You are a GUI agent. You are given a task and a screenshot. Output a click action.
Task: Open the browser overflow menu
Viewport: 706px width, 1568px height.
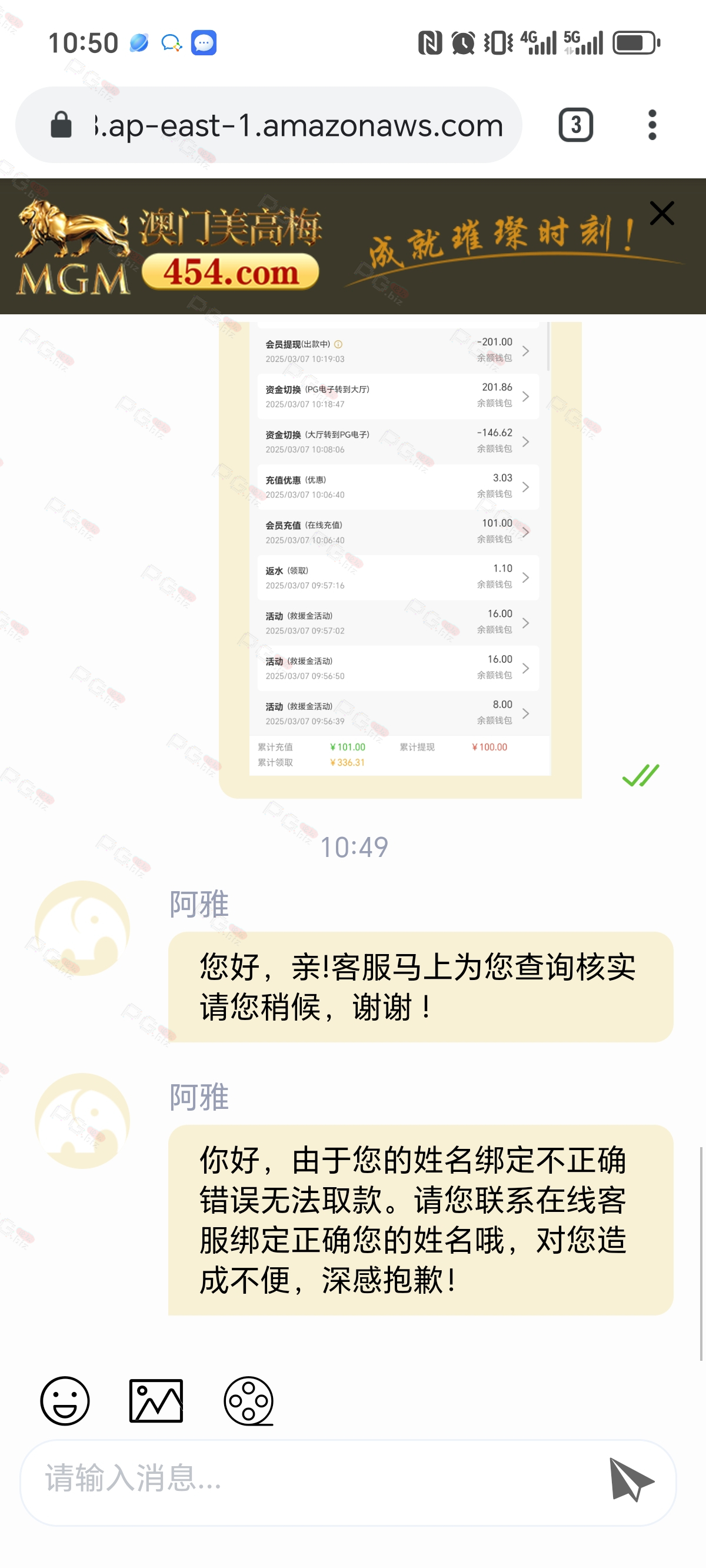652,125
